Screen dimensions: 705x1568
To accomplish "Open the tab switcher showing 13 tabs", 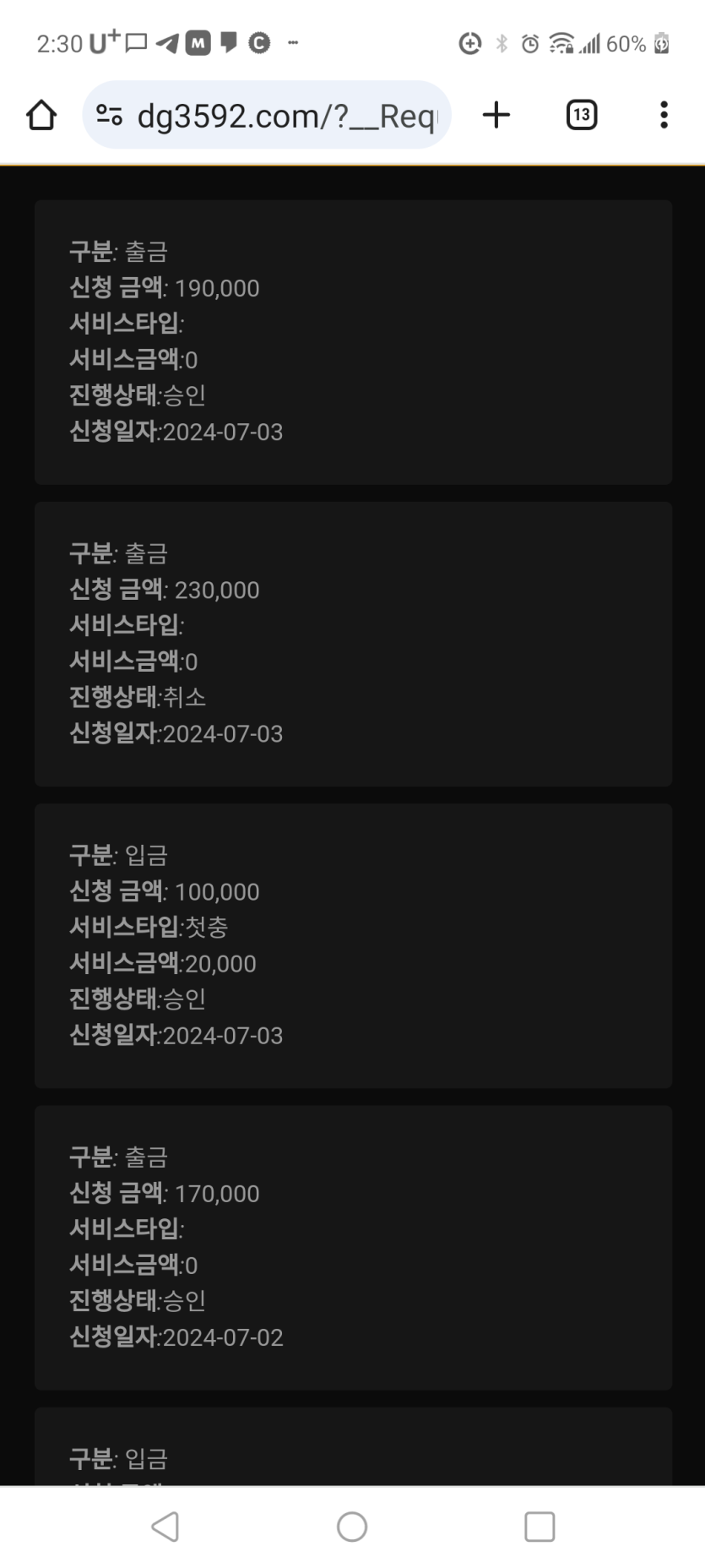I will [581, 115].
